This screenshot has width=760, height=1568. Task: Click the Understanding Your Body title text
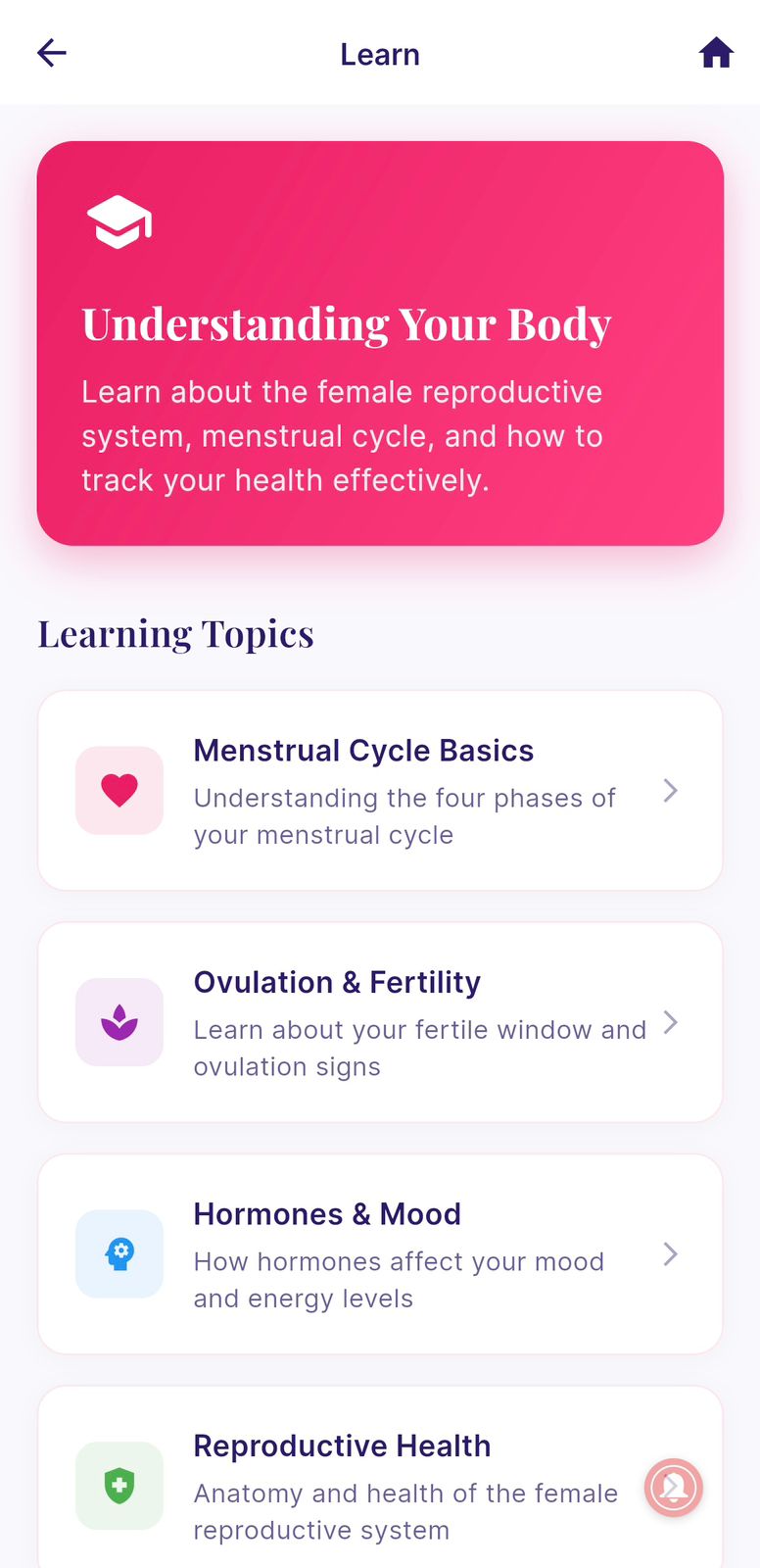347,323
